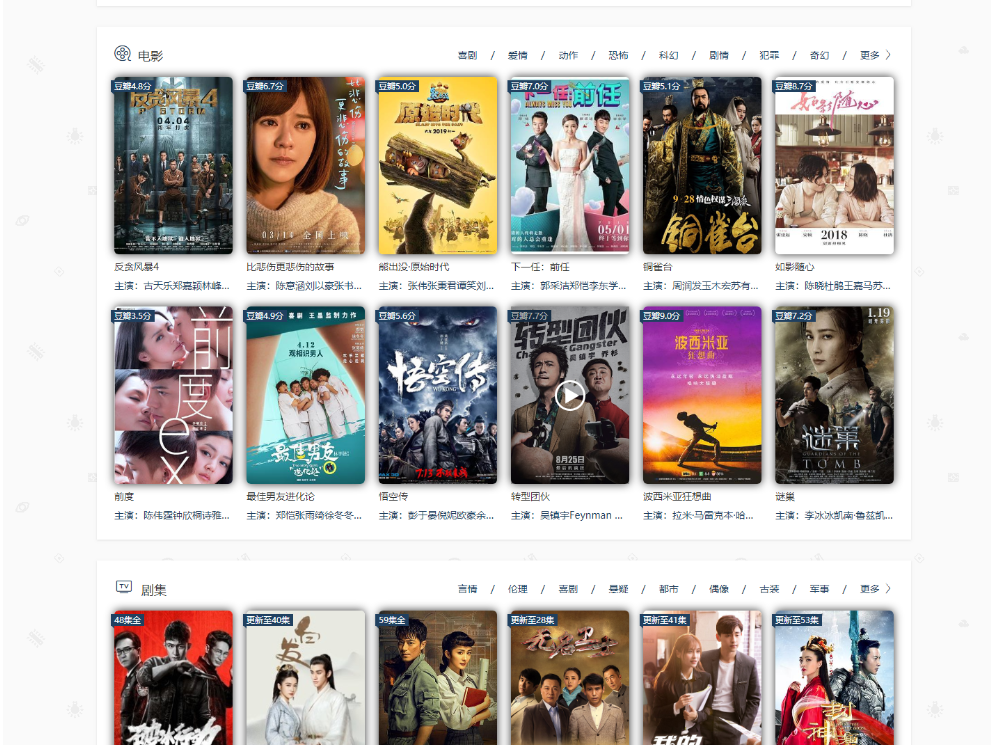Viewport: 991px width, 745px height.
Task: Select the 古装 series category
Action: point(769,589)
